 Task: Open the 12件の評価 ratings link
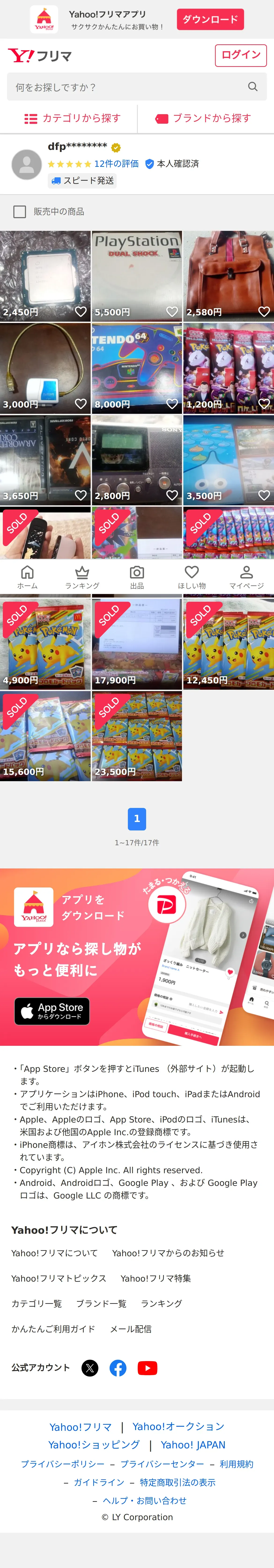coord(116,164)
